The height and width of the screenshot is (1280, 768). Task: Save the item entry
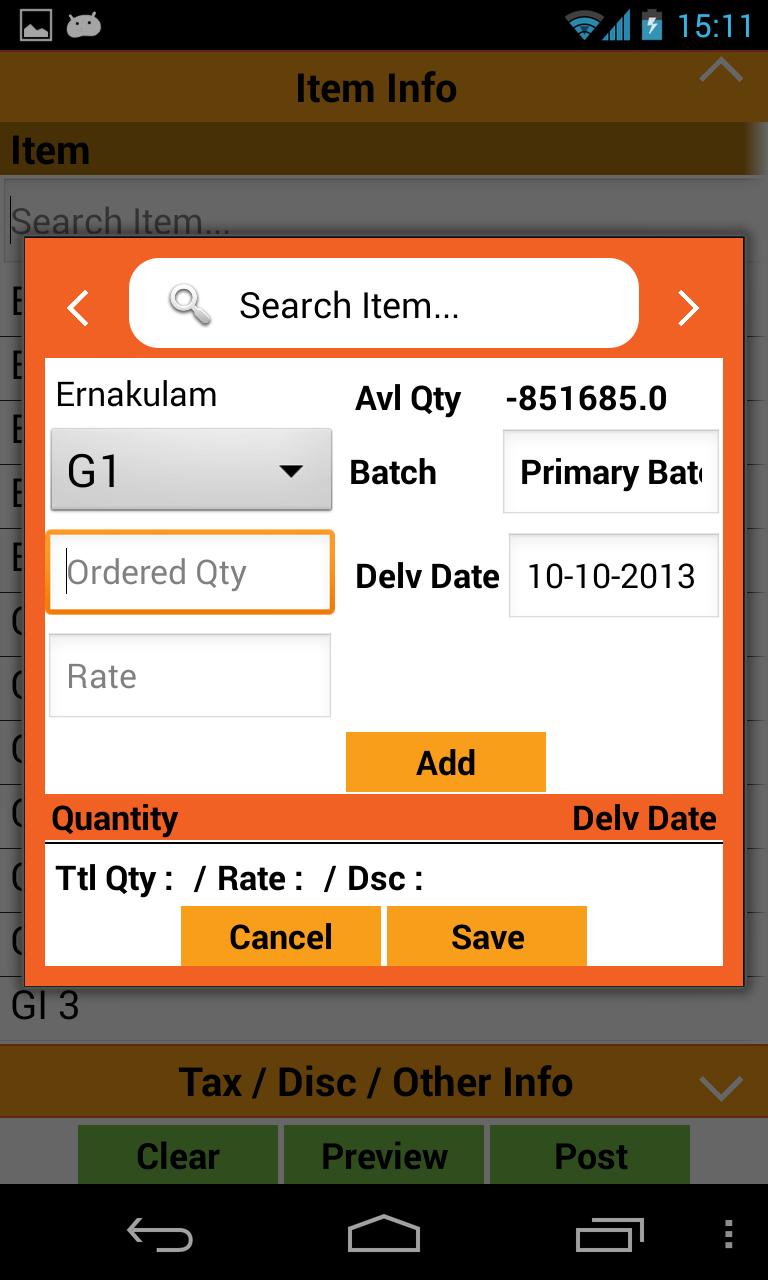[486, 937]
